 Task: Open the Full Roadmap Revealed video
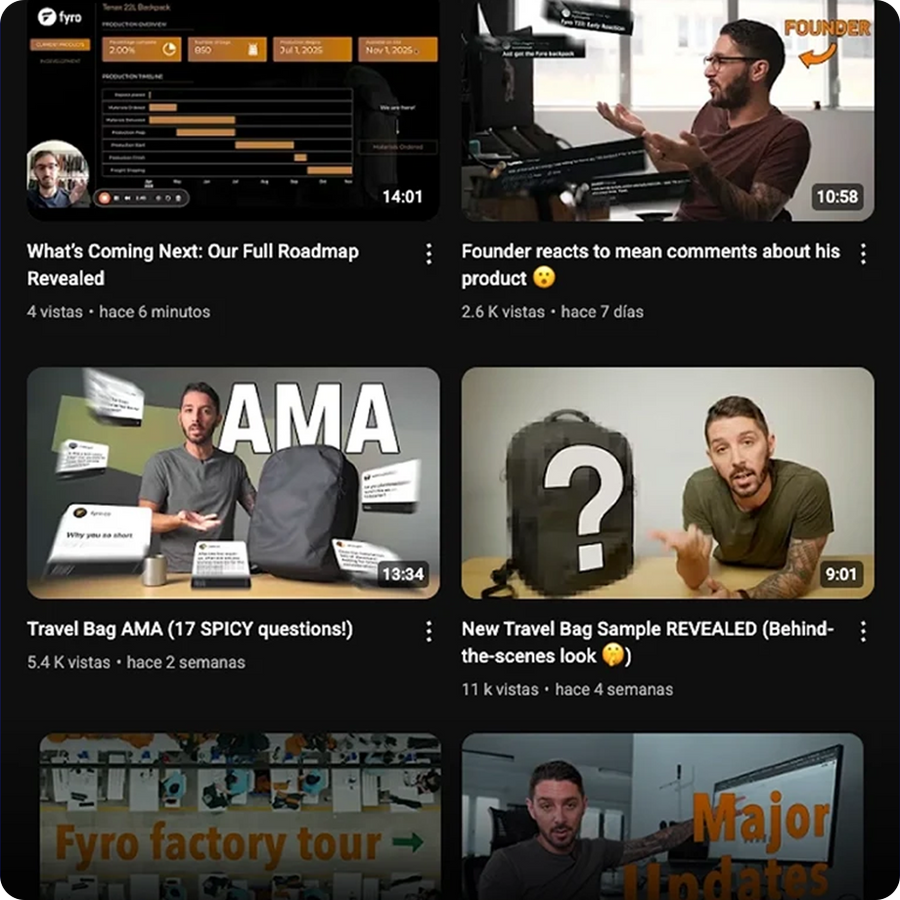233,110
